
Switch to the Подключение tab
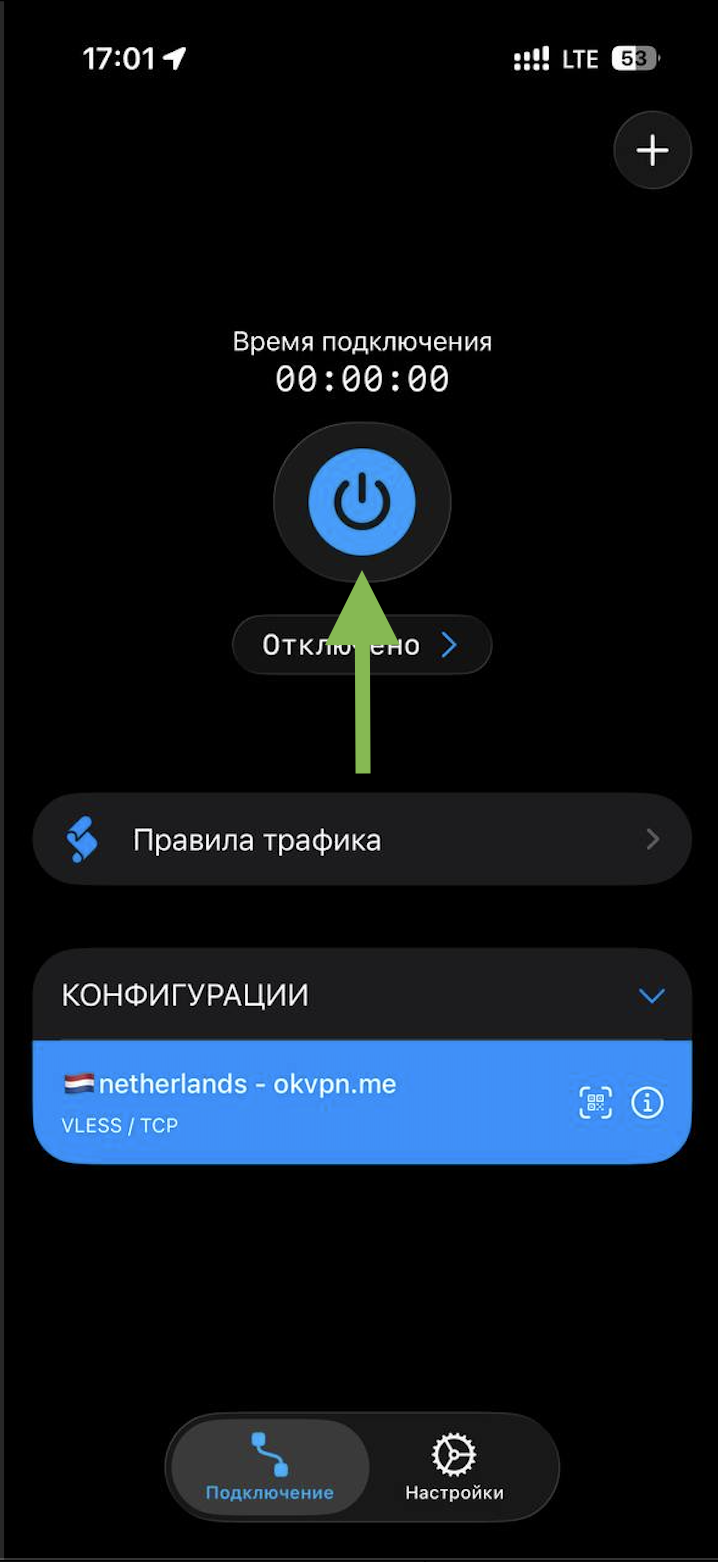coord(270,1467)
